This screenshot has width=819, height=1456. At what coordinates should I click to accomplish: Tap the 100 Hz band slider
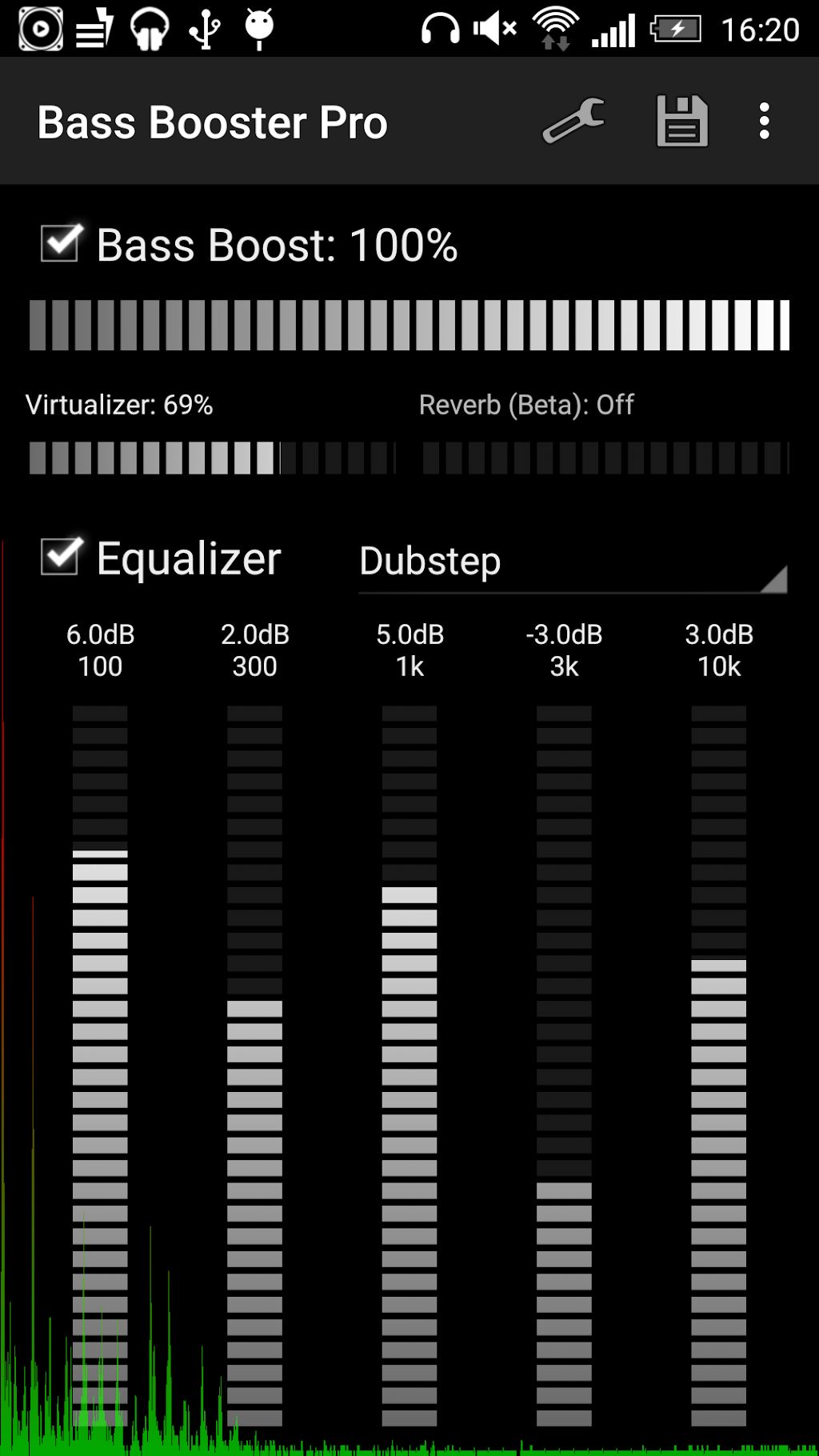coord(100,1066)
